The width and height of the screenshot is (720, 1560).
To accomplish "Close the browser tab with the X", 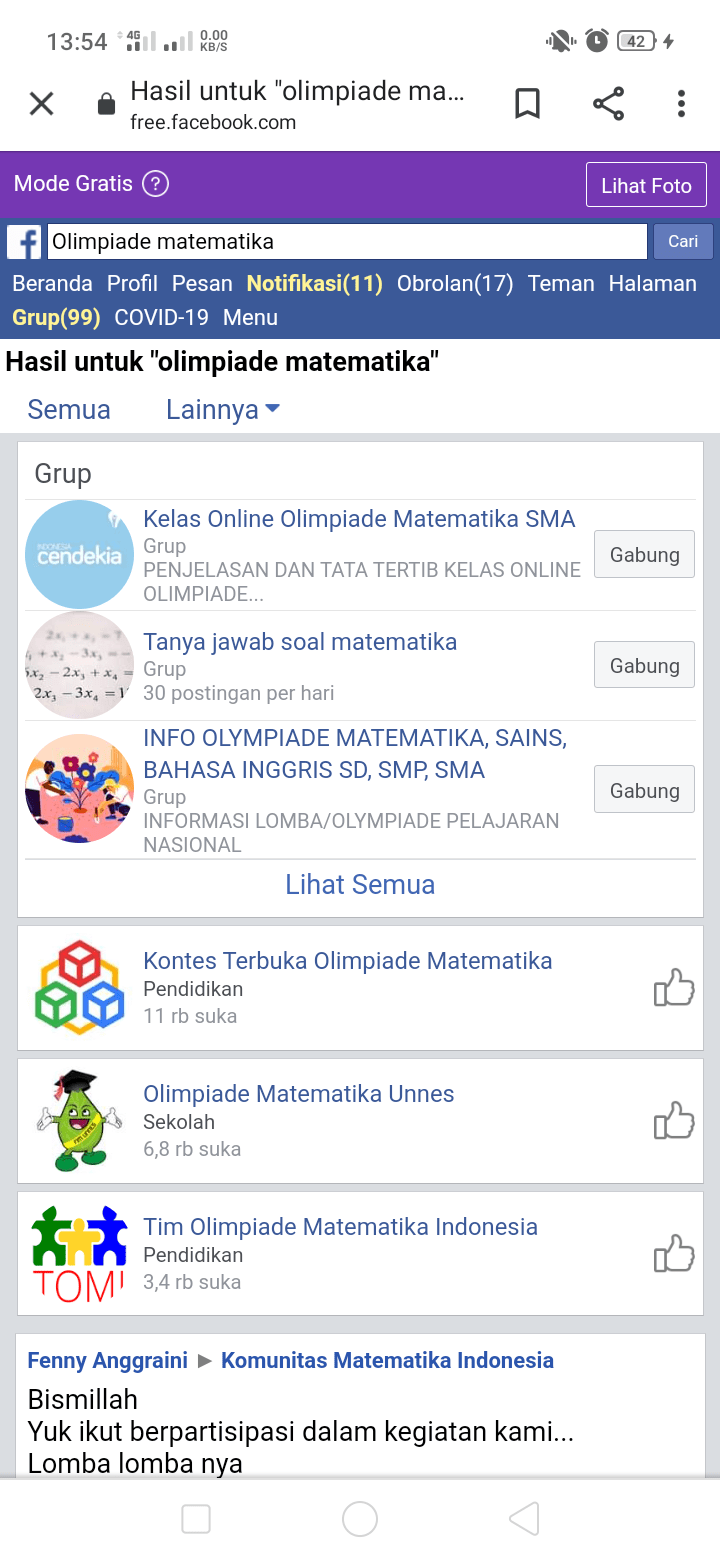I will pyautogui.click(x=41, y=104).
